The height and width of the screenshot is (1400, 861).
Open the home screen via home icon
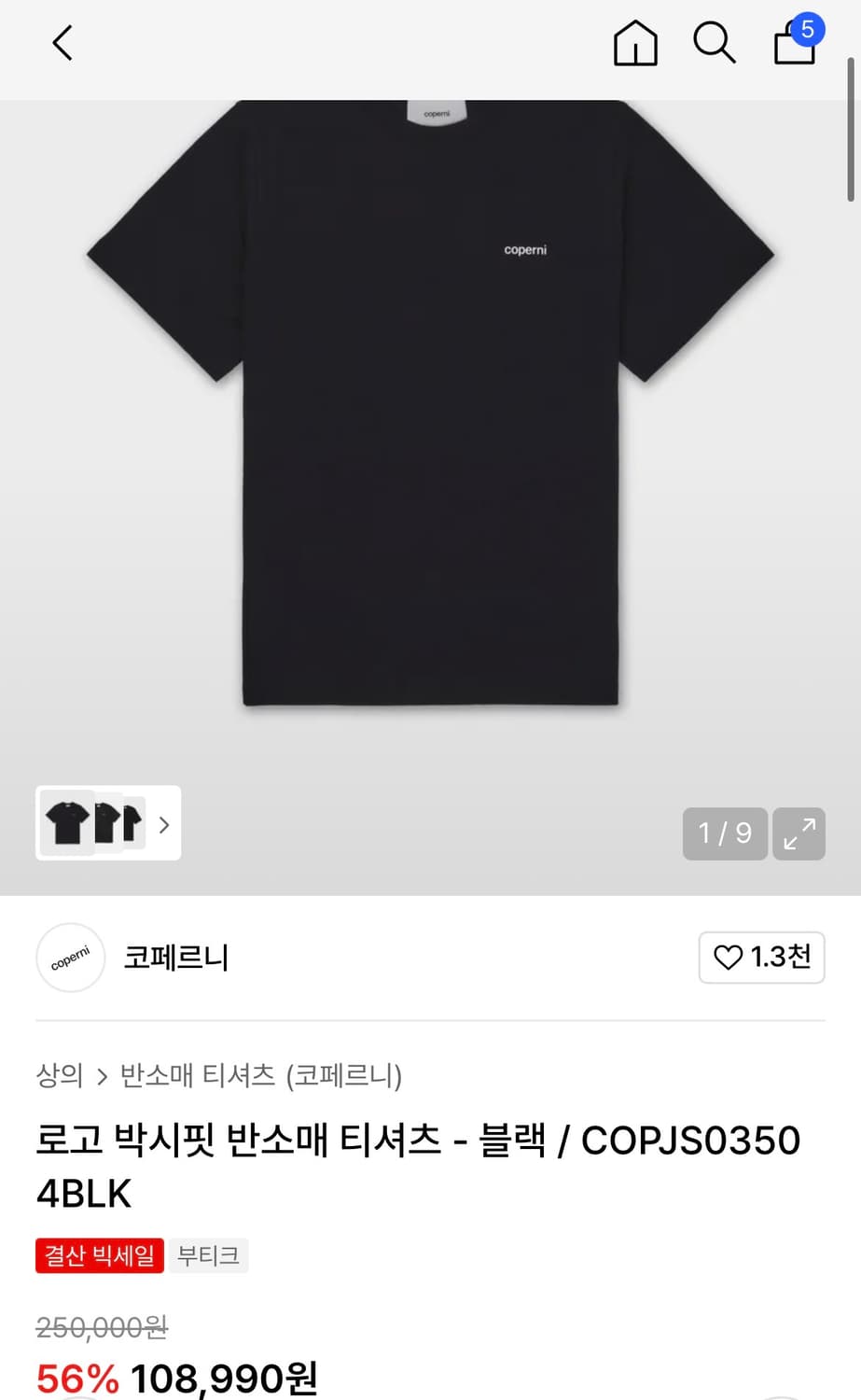pos(635,43)
